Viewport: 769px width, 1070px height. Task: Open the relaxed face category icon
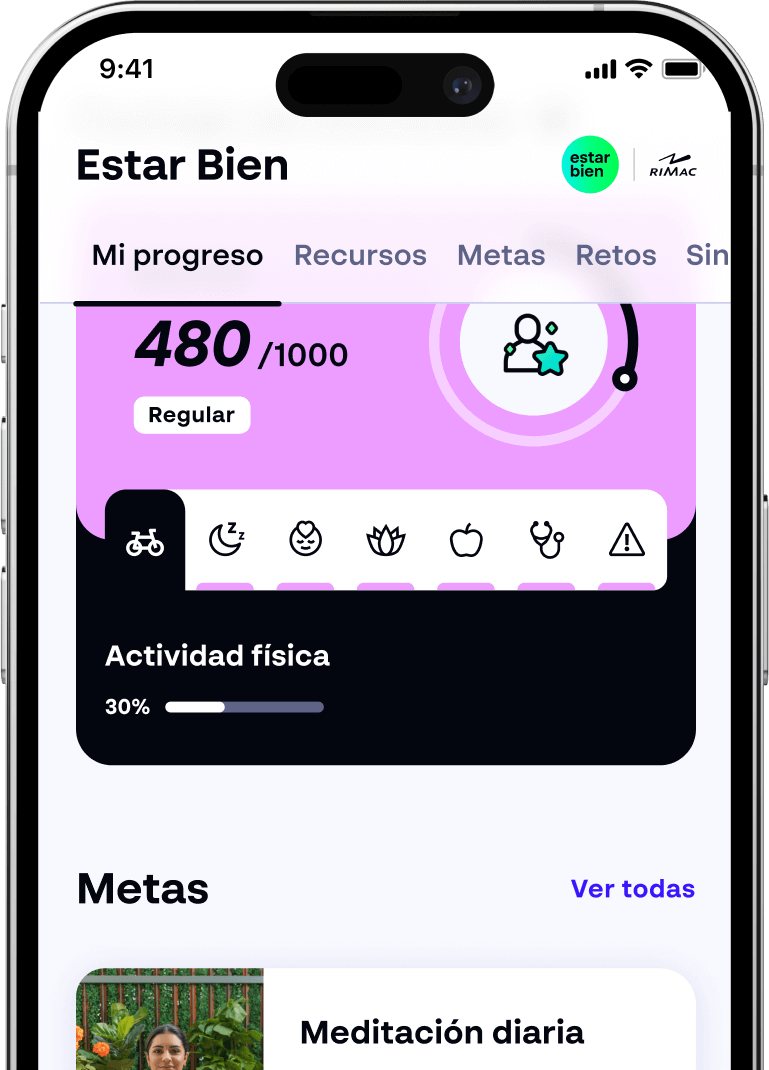[x=306, y=540]
